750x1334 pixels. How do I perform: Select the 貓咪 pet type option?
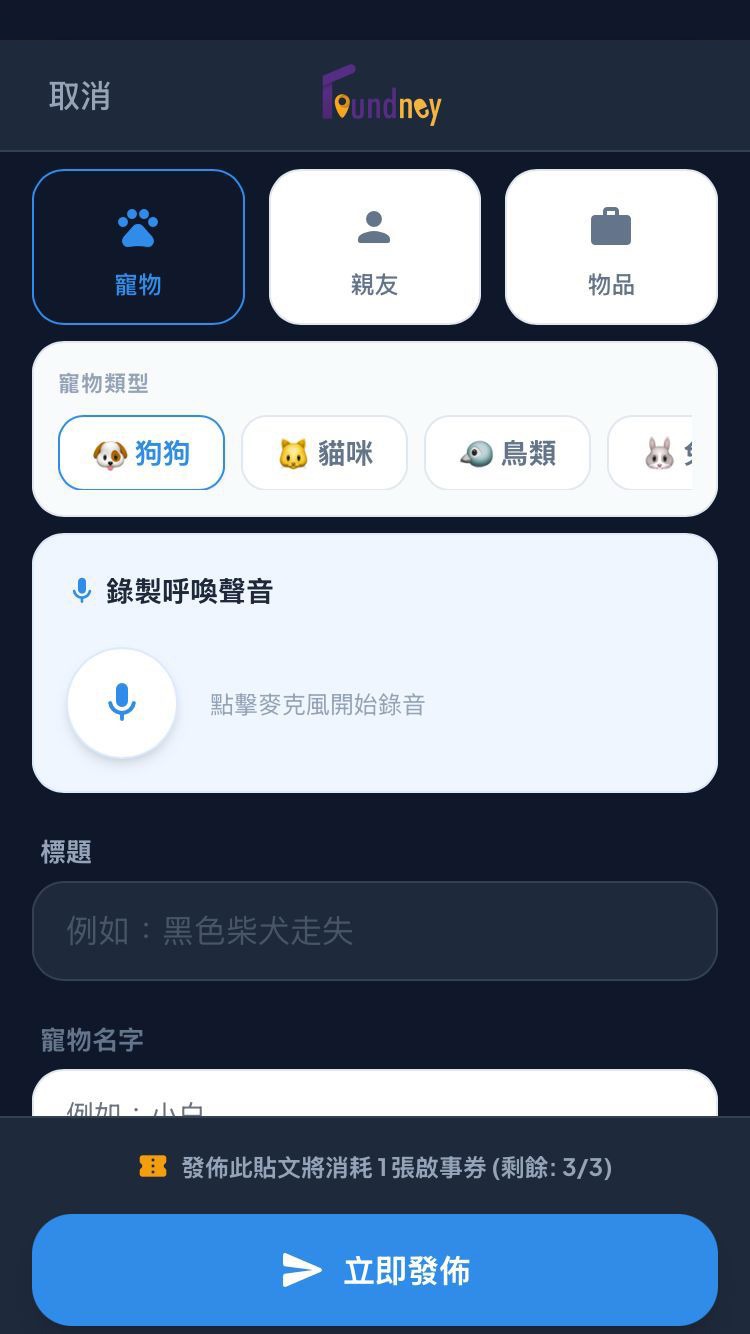[x=324, y=453]
